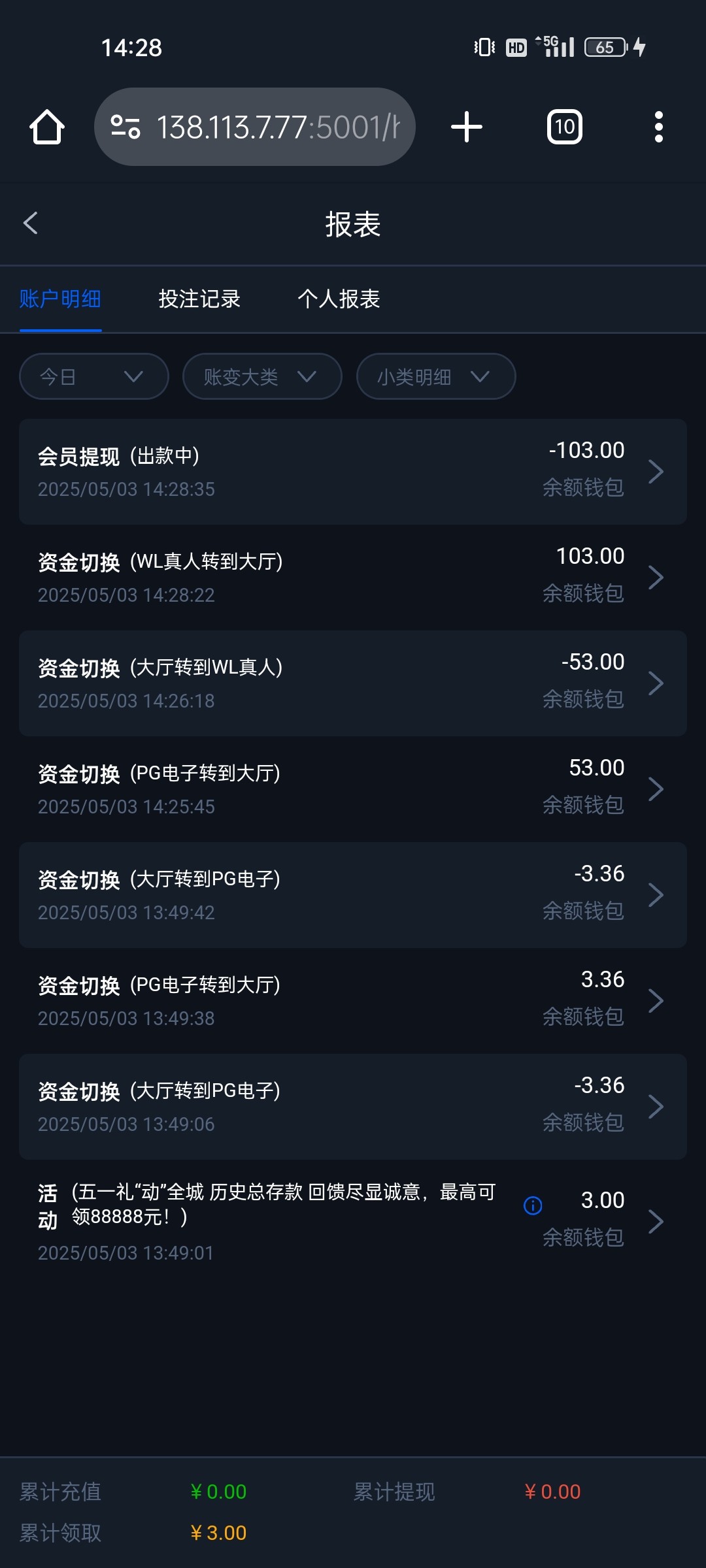
Task: Expand the 小类明细 filter dropdown
Action: 436,376
